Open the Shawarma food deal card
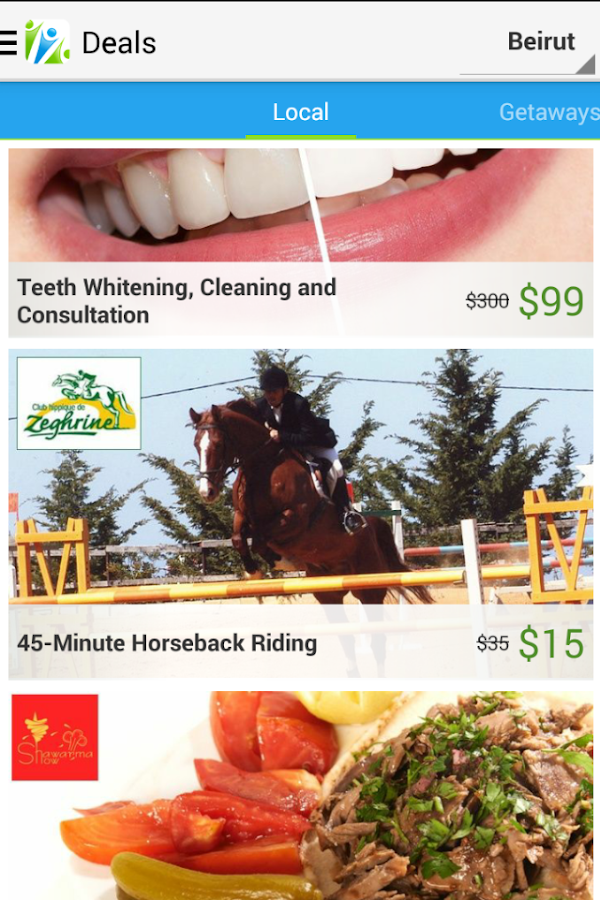 point(300,795)
